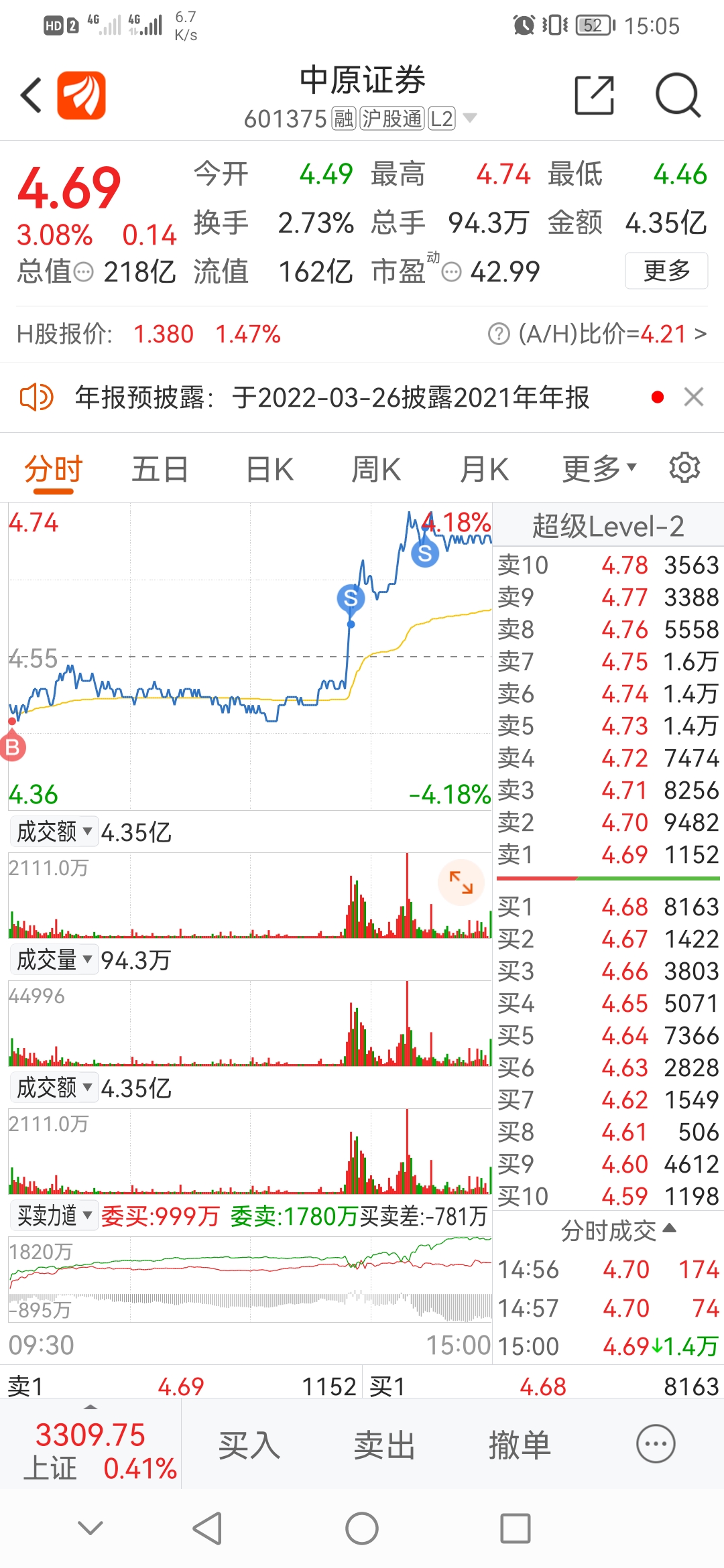Open chart settings gear
Image resolution: width=724 pixels, height=1568 pixels.
tap(684, 468)
